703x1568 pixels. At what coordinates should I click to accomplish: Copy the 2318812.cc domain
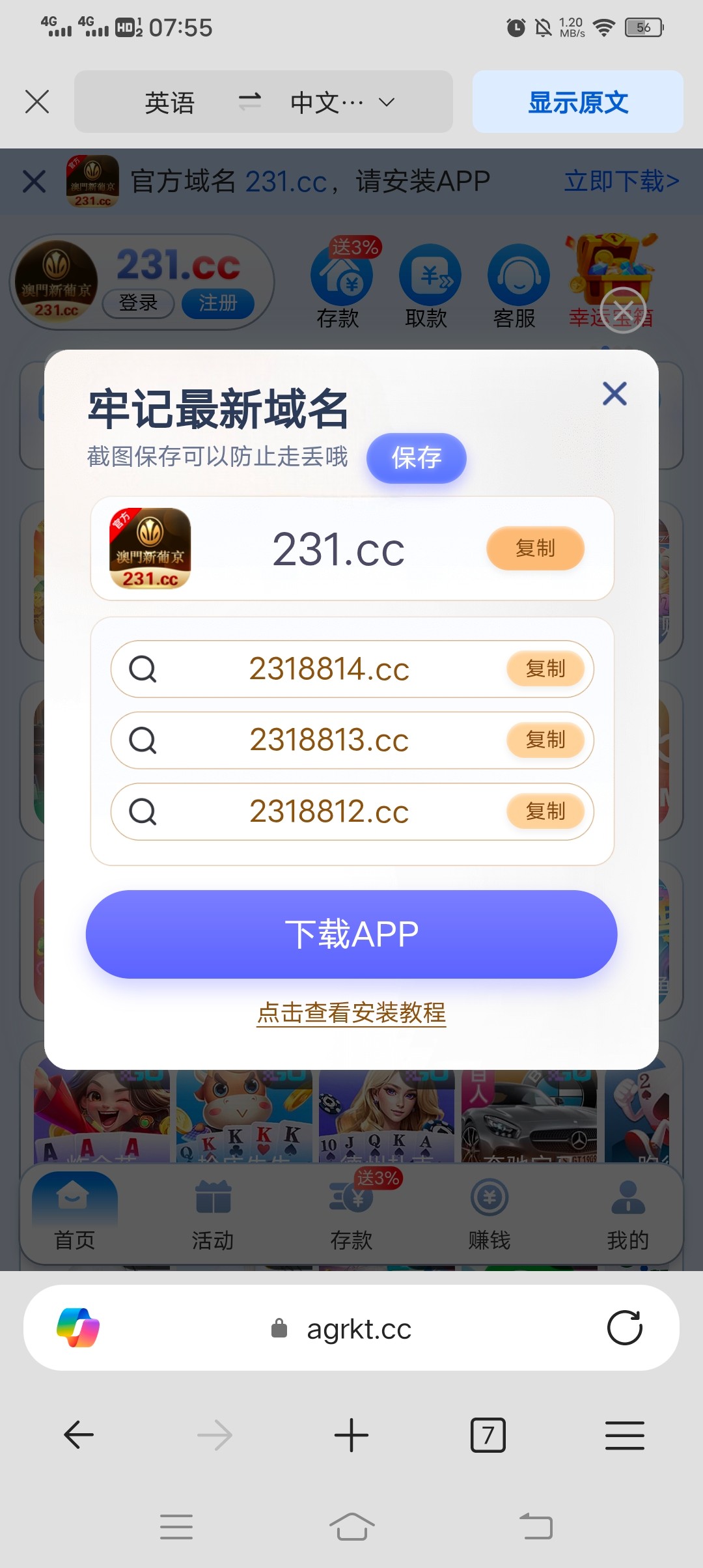pyautogui.click(x=545, y=811)
